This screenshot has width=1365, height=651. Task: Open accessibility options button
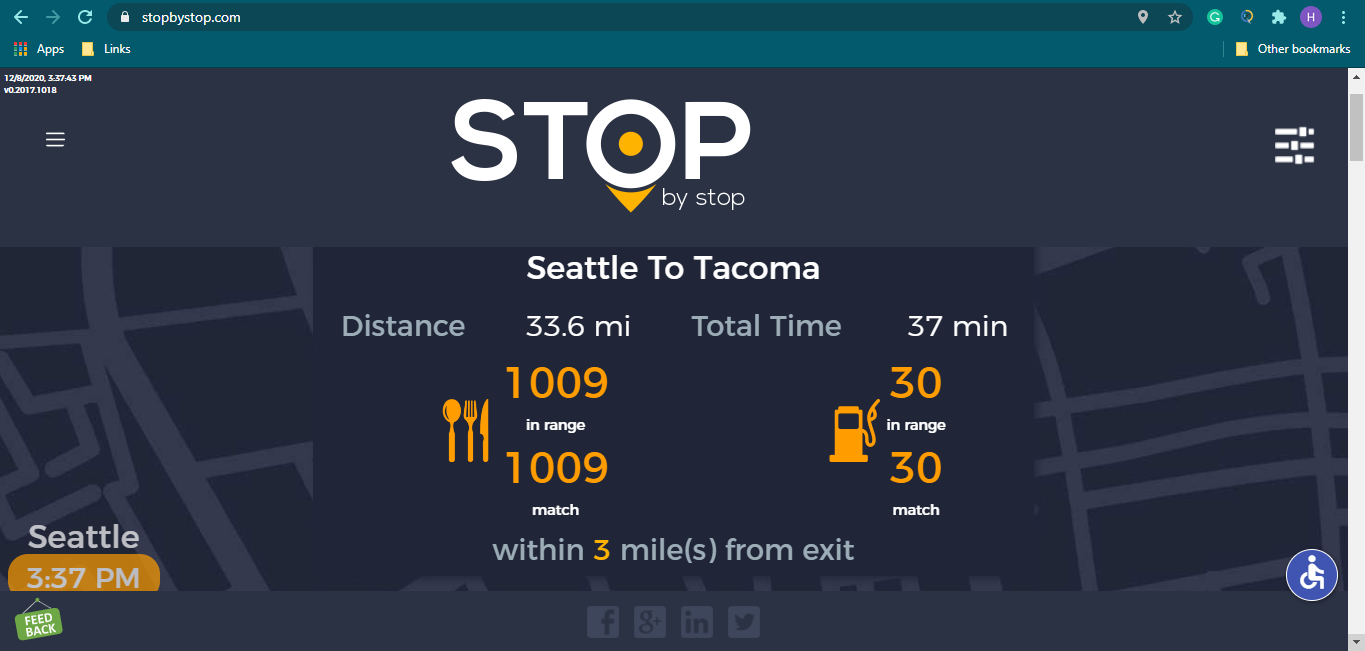click(1311, 575)
